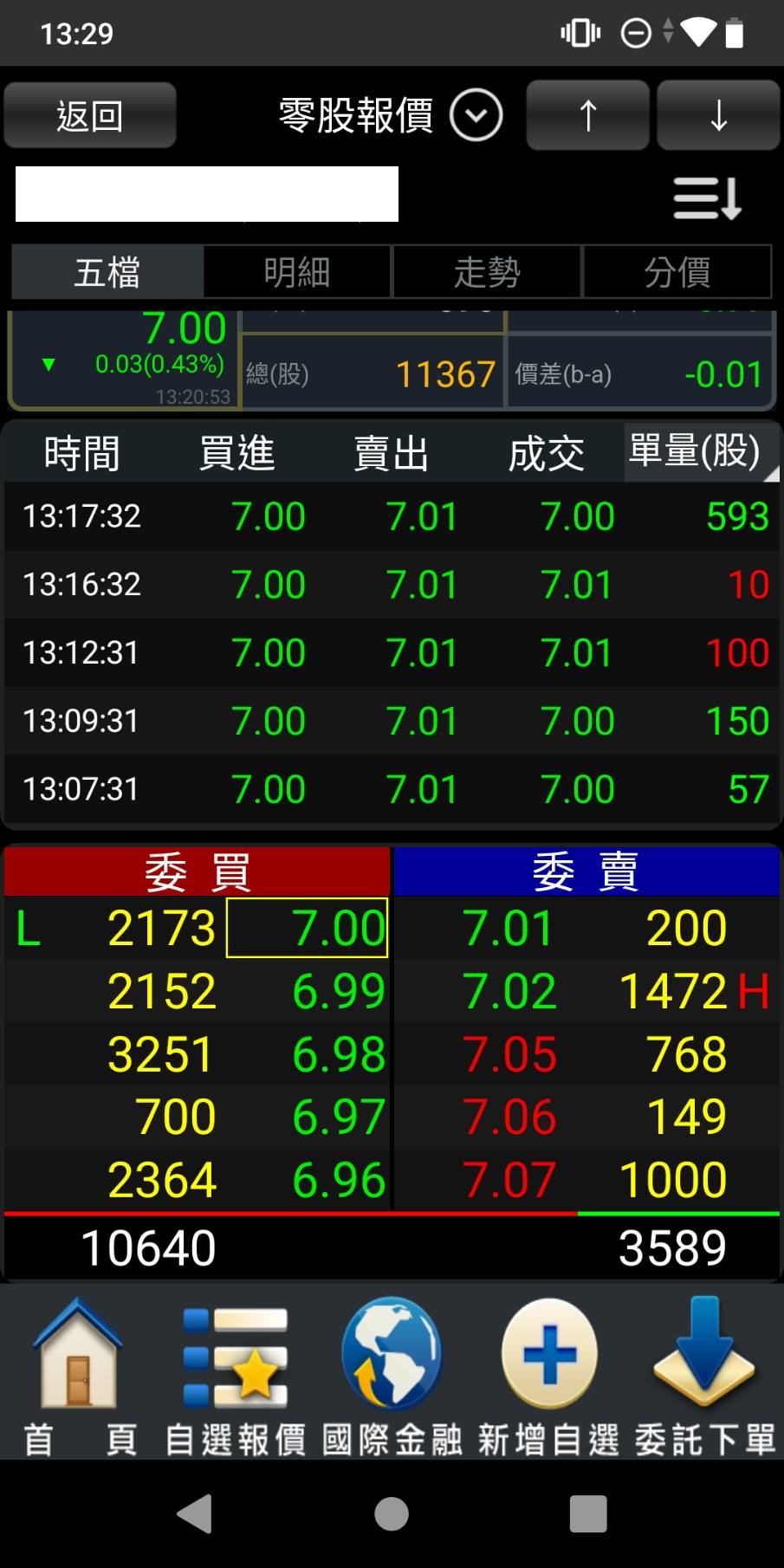Select ask price 7.01
This screenshot has width=784, height=1568.
[x=508, y=928]
